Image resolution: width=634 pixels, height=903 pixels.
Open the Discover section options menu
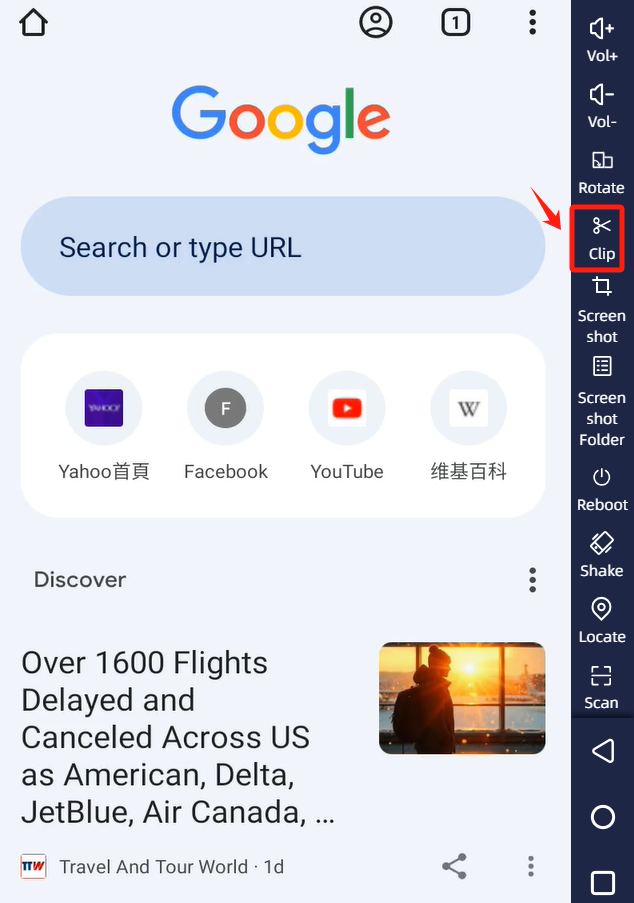533,580
